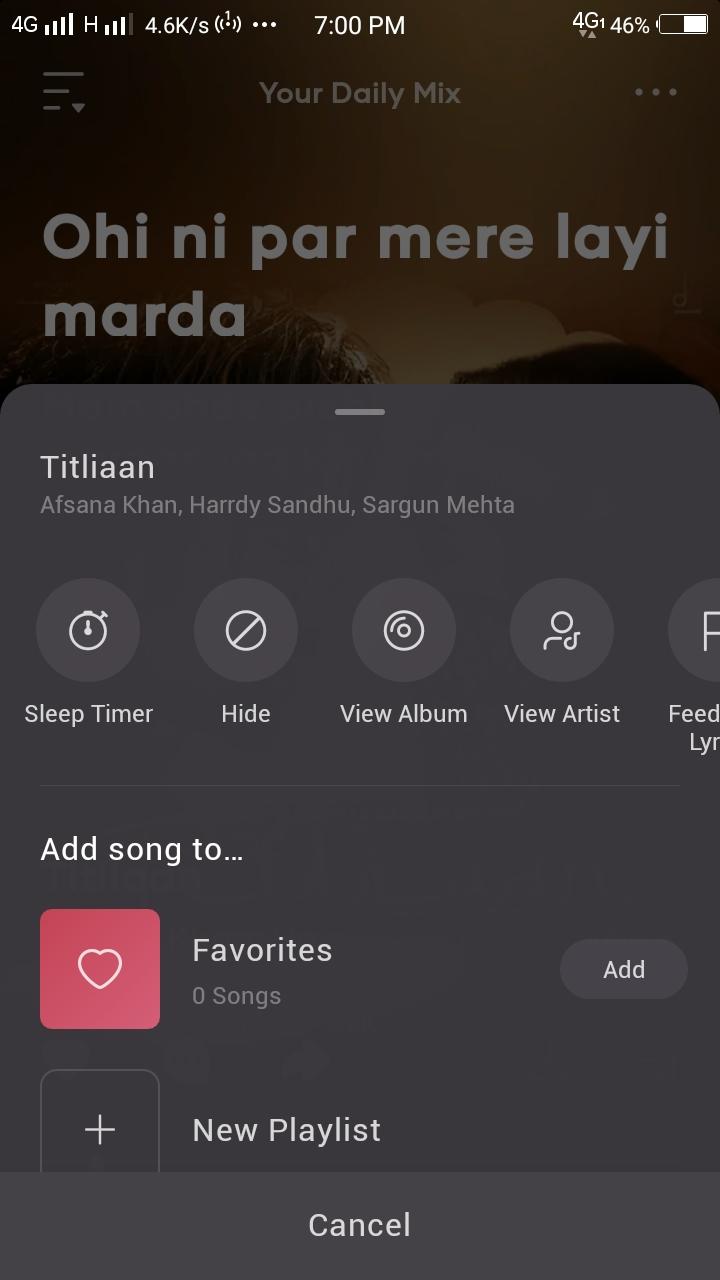Tap the Feedback Lyrics option
This screenshot has width=720, height=1280.
tap(702, 631)
